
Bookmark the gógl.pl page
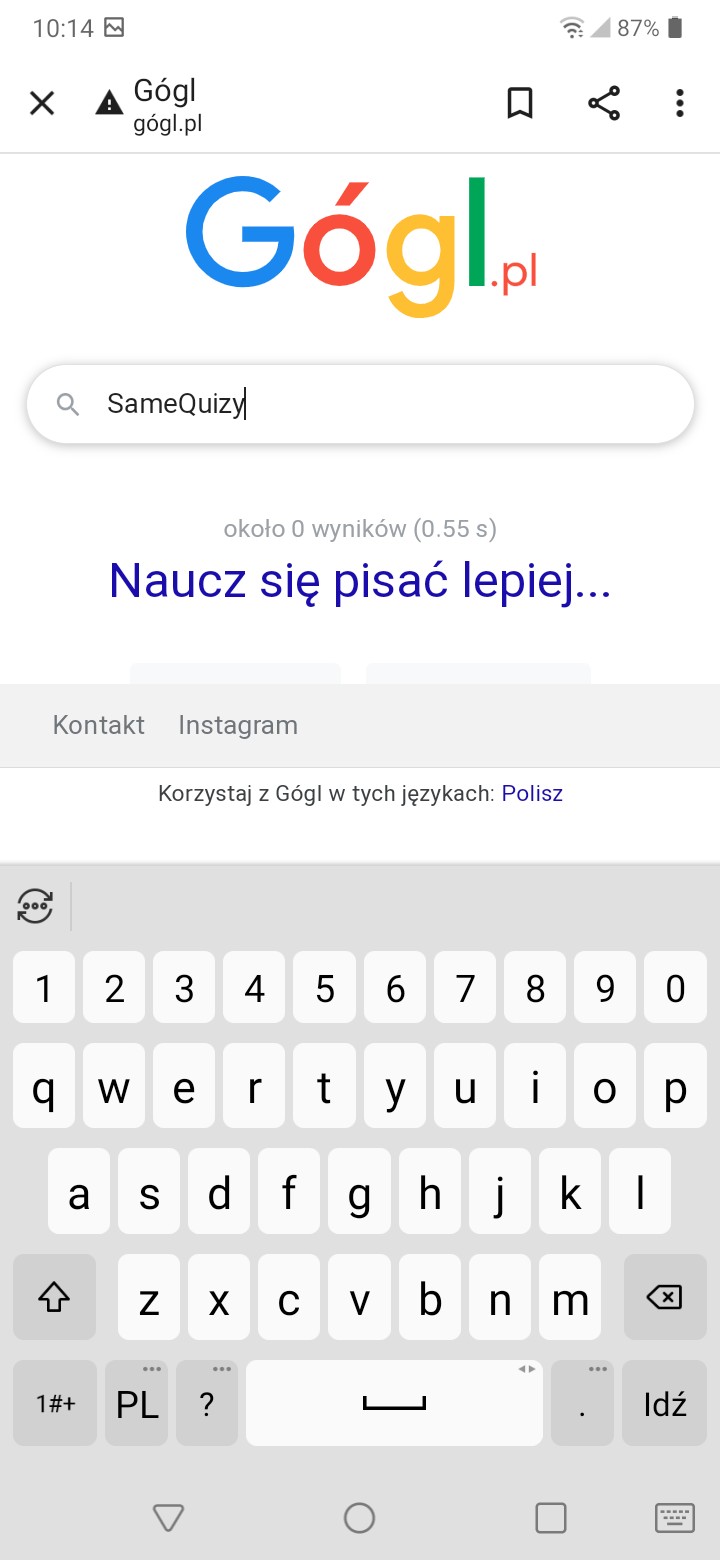pyautogui.click(x=520, y=103)
